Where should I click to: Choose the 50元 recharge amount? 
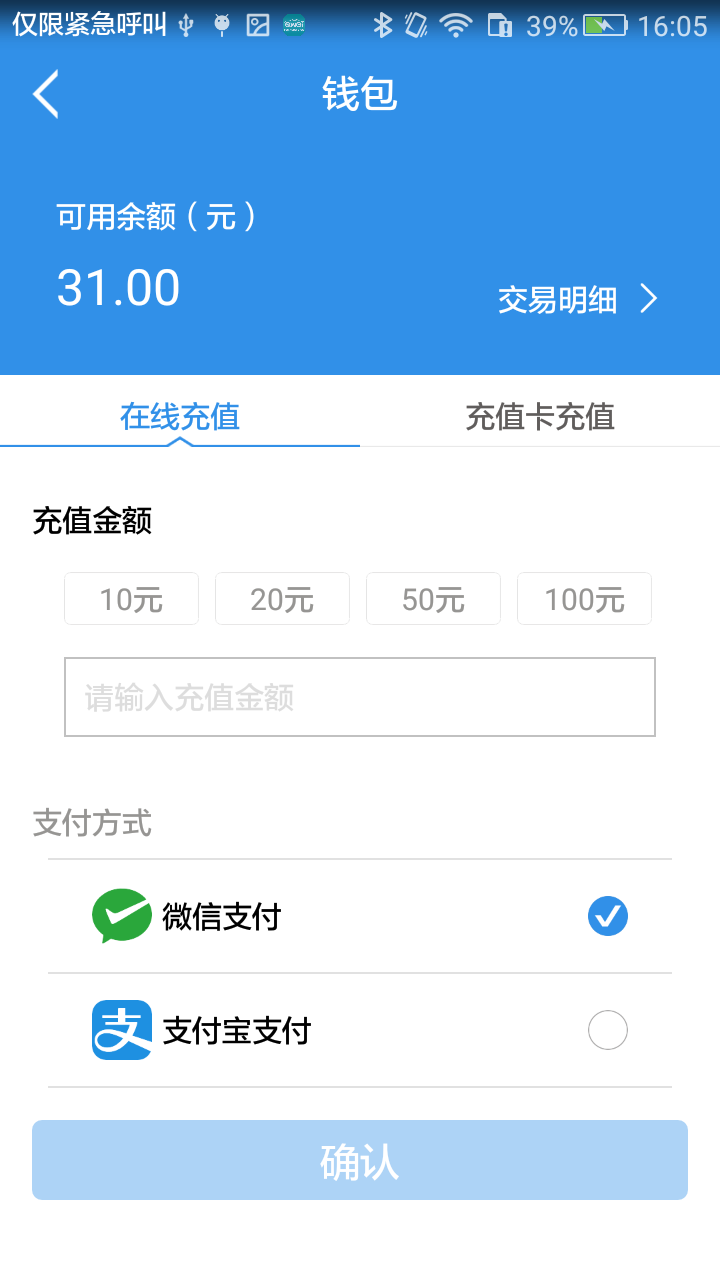[433, 598]
